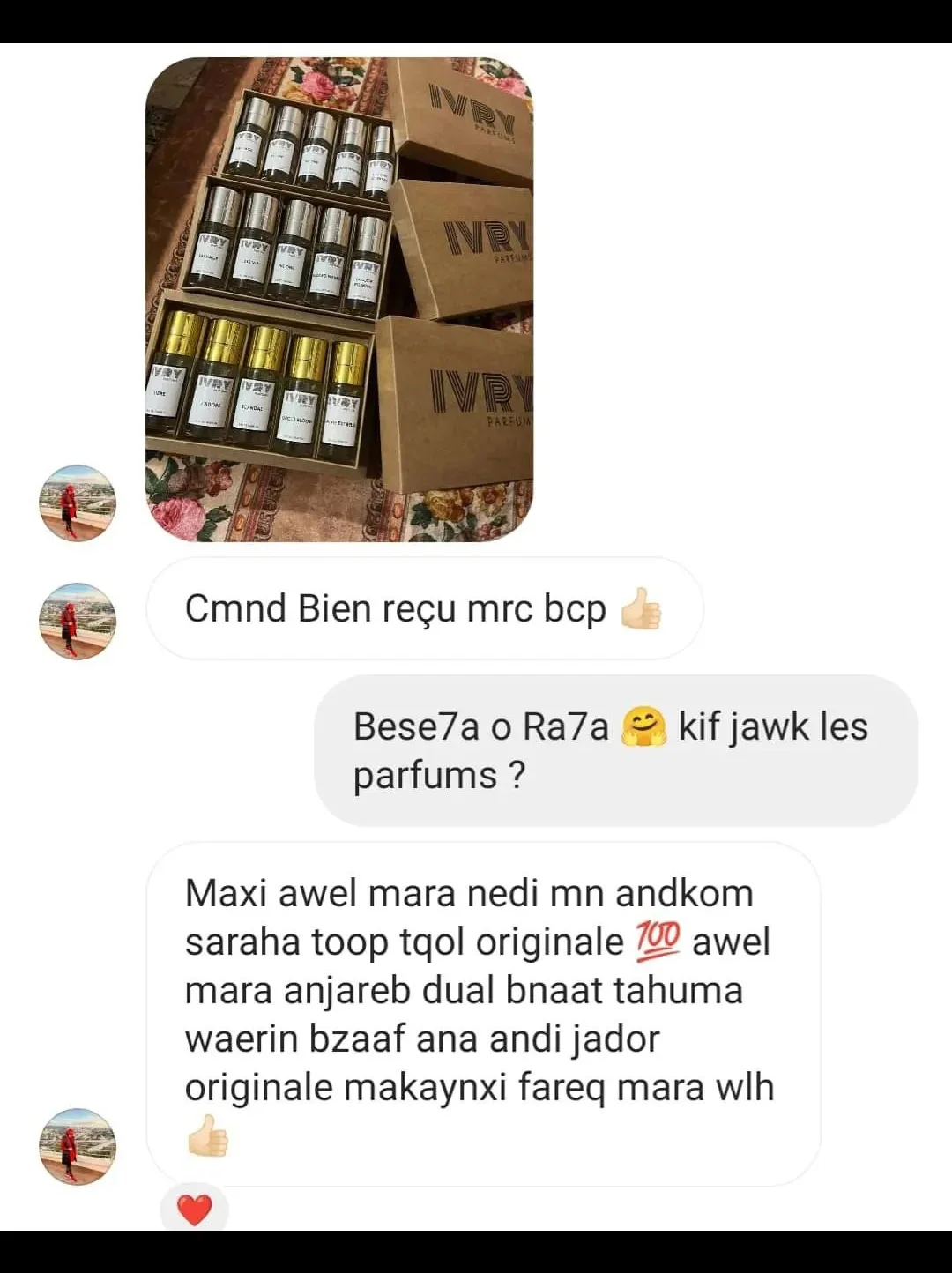Image resolution: width=952 pixels, height=1273 pixels.
Task: Open sender's avatar beside the perfume photo
Action: [78, 503]
